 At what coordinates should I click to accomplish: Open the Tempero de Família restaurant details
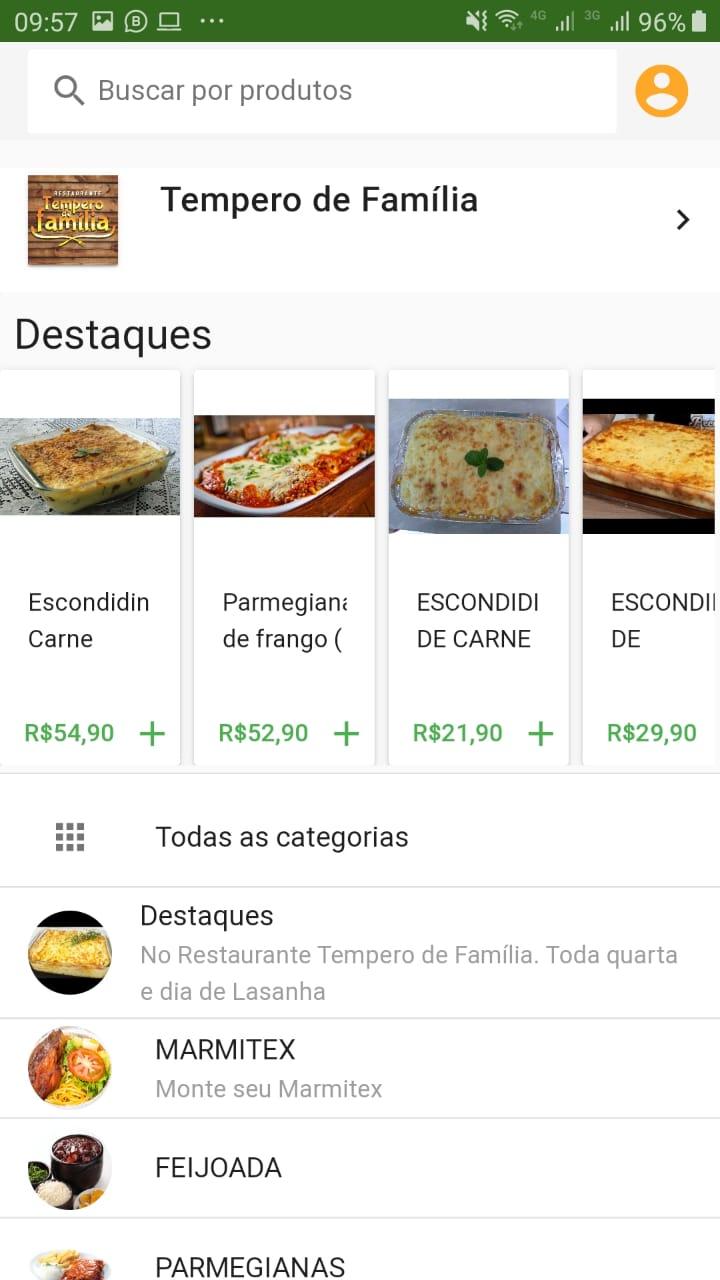(360, 220)
